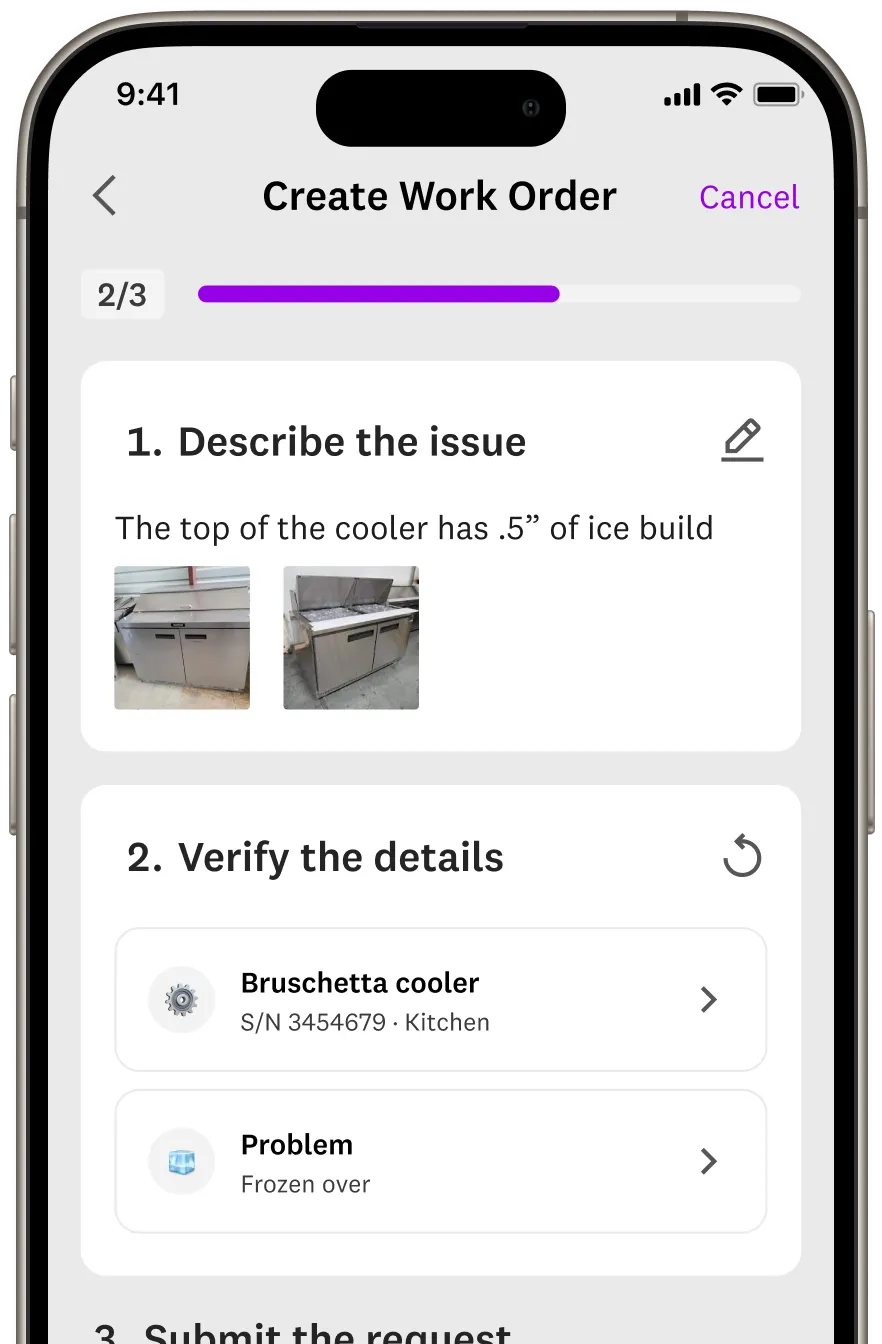Go back using the top-left arrow

105,196
